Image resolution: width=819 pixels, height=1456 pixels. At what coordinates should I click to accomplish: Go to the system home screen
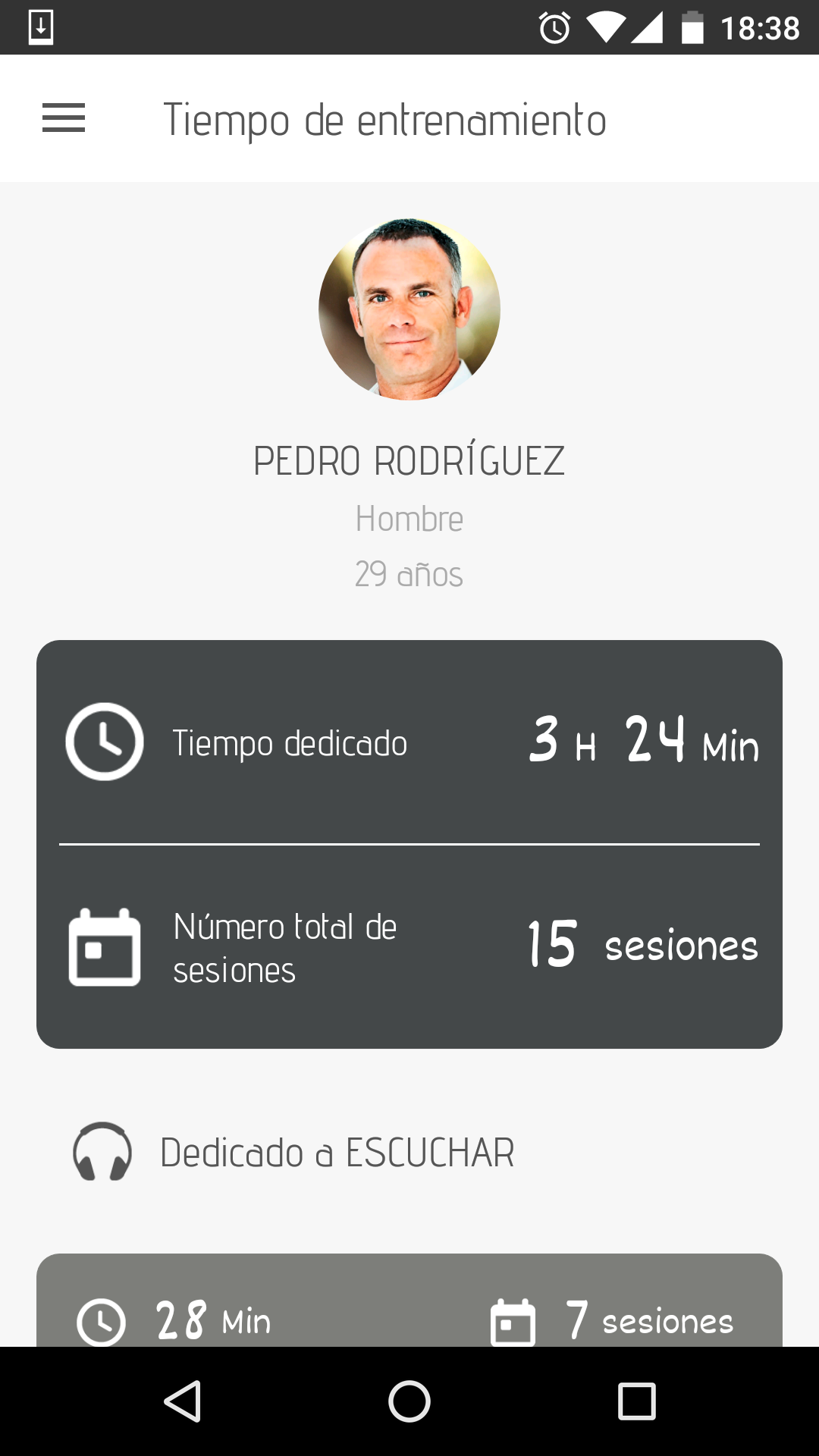409,1401
